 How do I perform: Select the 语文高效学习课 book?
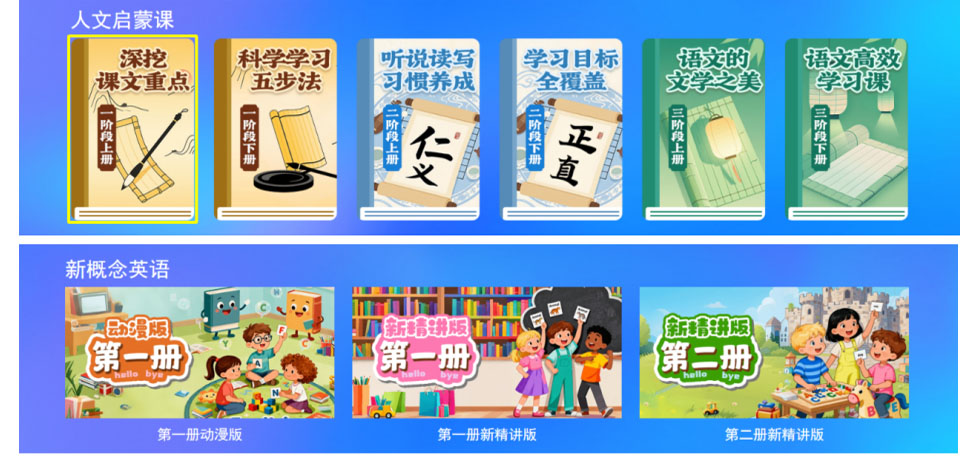pyautogui.click(x=846, y=130)
